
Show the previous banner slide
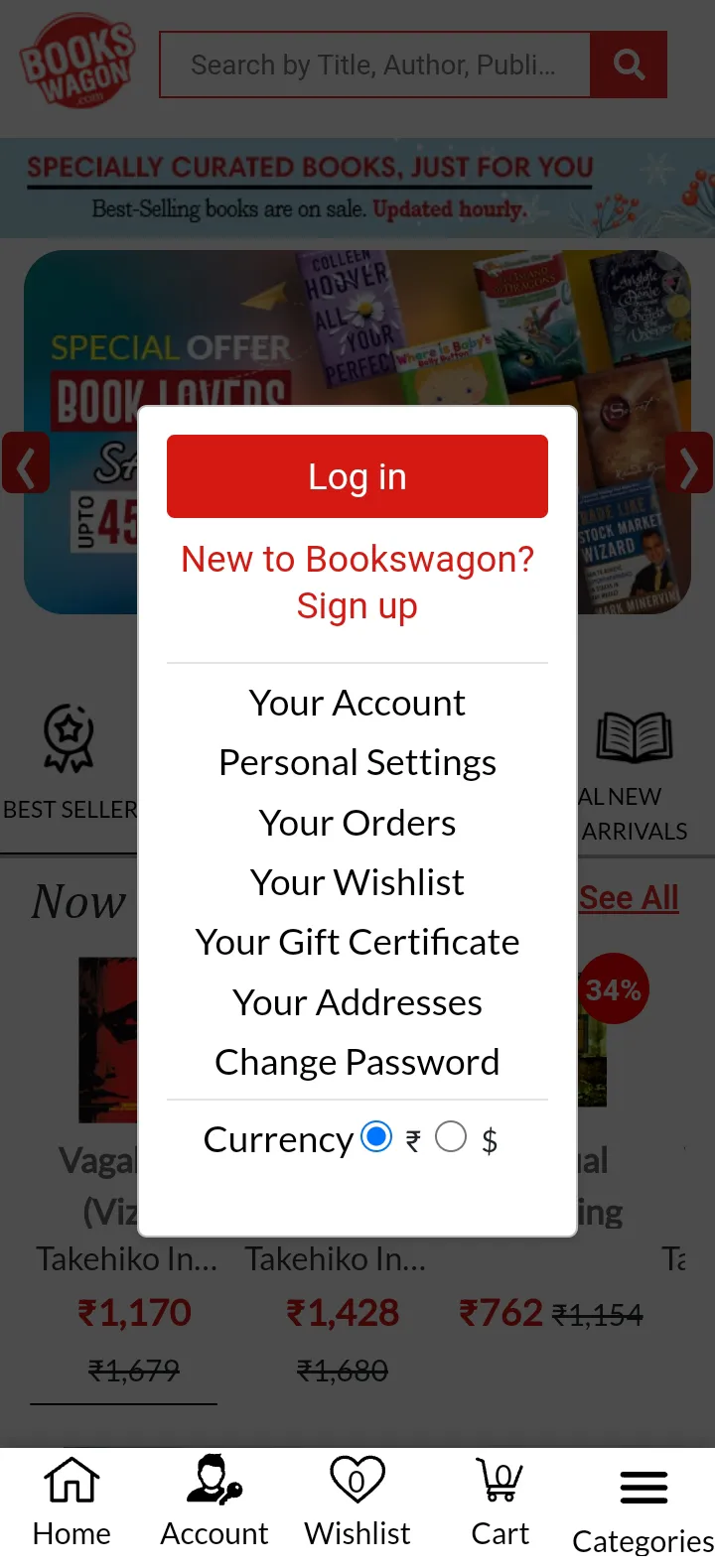[x=26, y=463]
